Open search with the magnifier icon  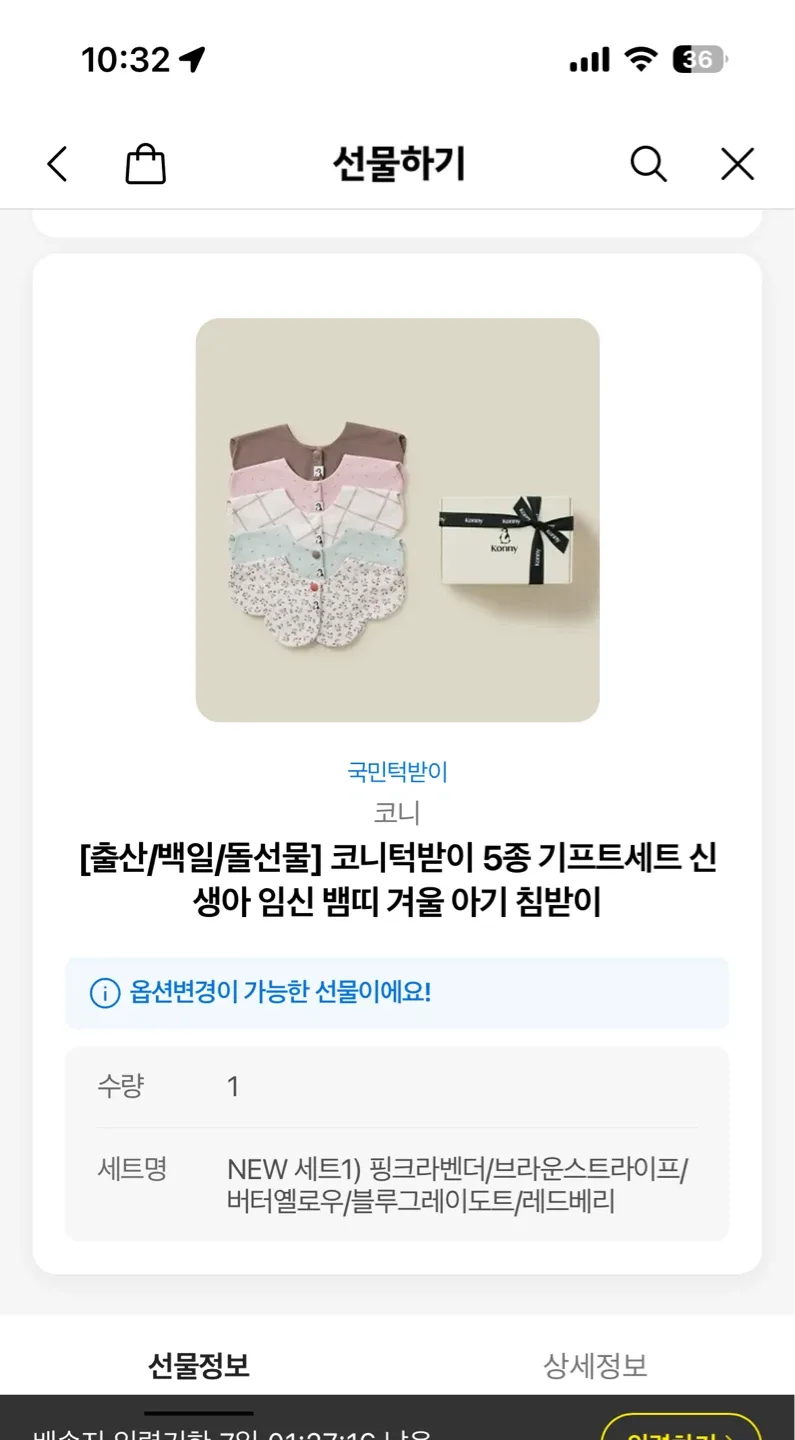648,164
